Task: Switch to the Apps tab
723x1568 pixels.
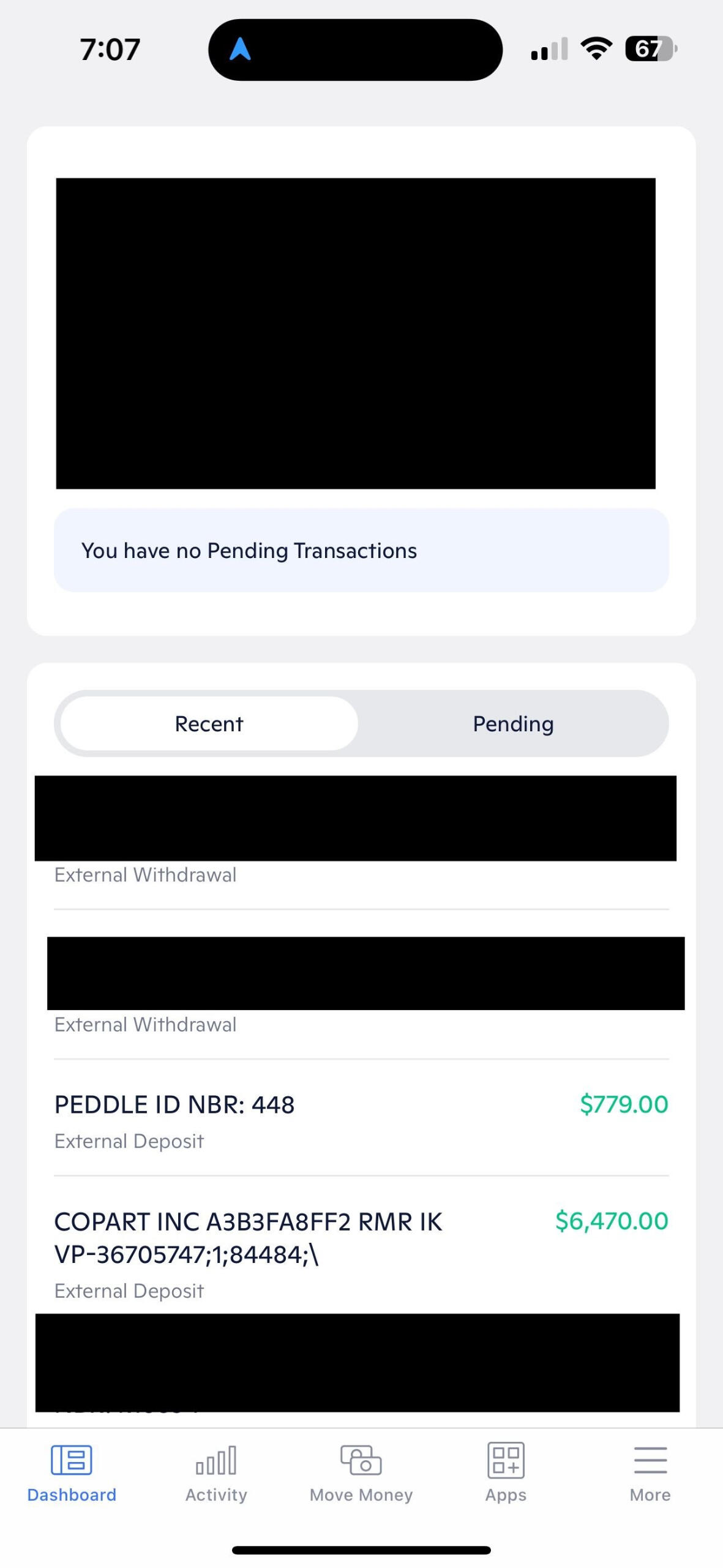Action: pyautogui.click(x=506, y=1473)
